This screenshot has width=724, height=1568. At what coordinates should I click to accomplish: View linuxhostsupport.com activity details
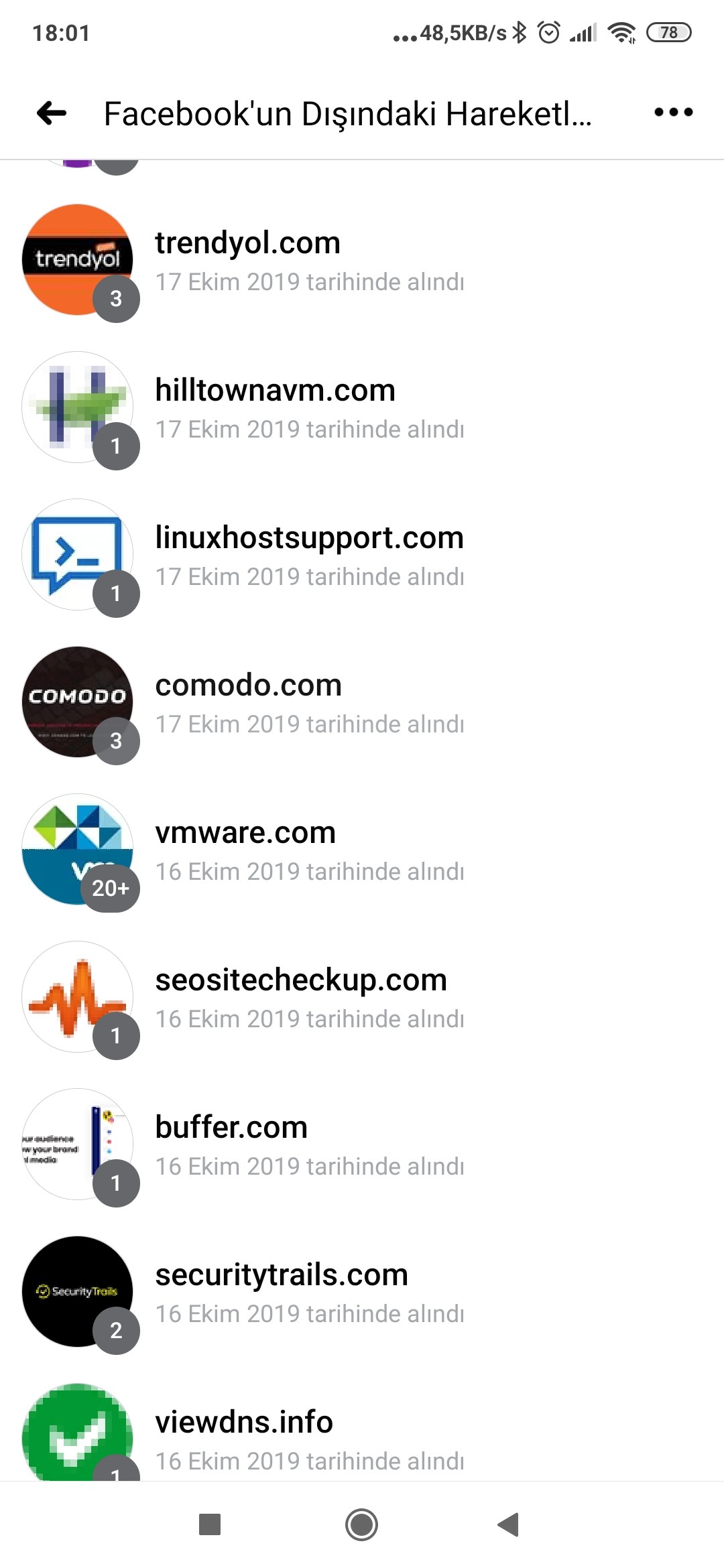click(x=362, y=555)
